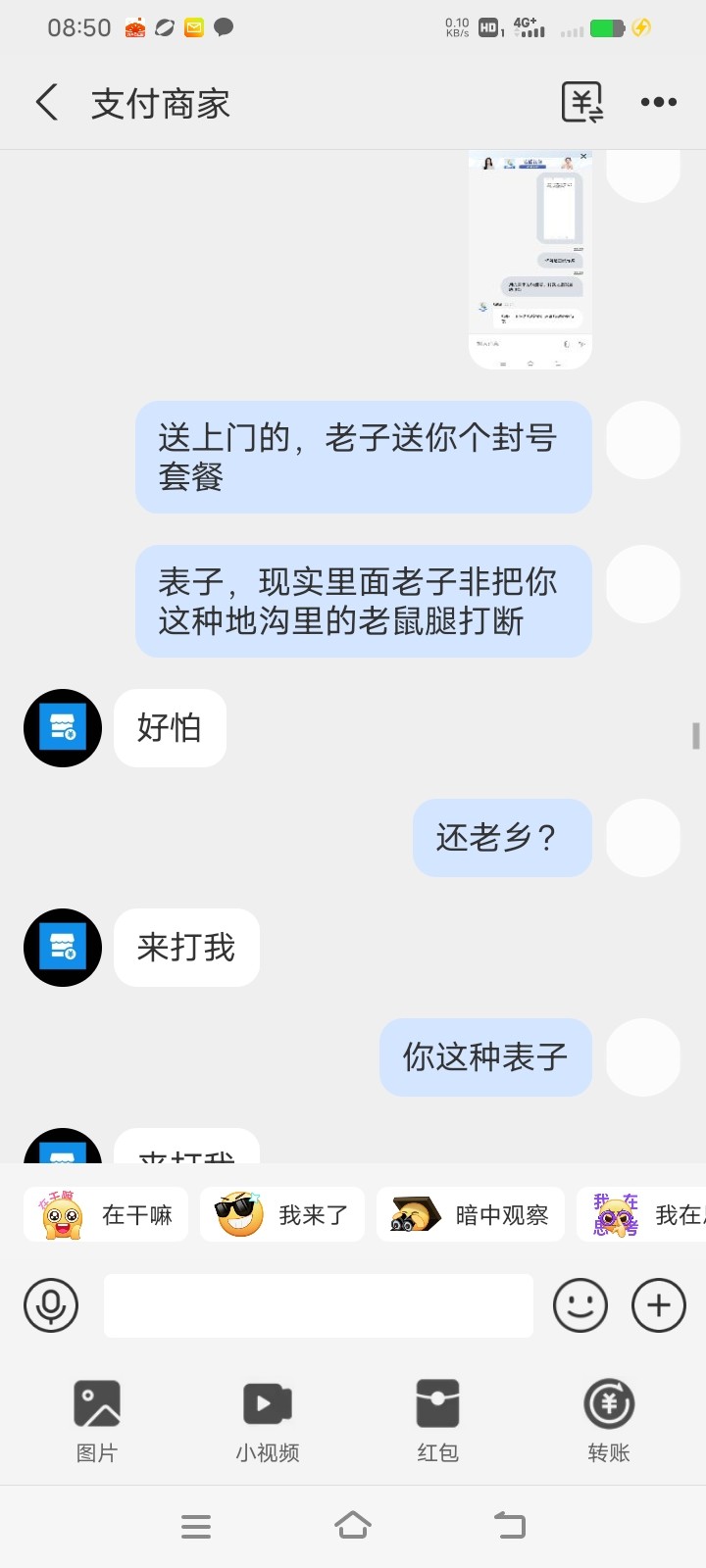The image size is (706, 1568).
Task: Start a 转账 transfer
Action: tap(609, 1419)
